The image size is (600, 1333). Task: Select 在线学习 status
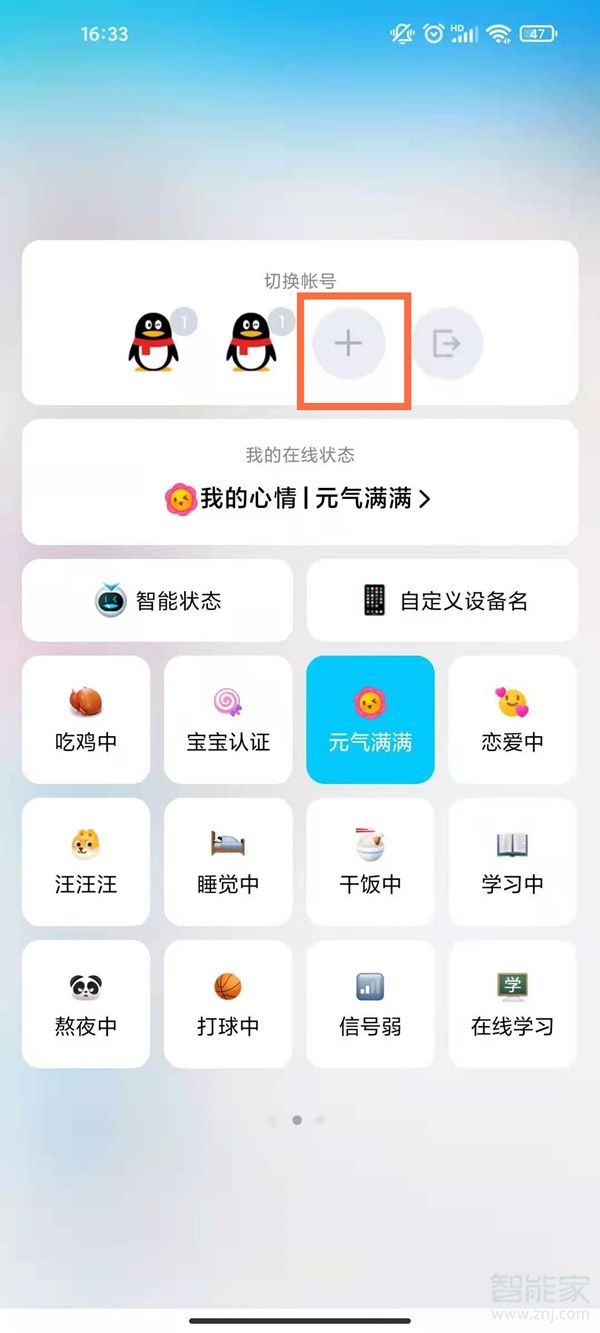pos(512,1004)
